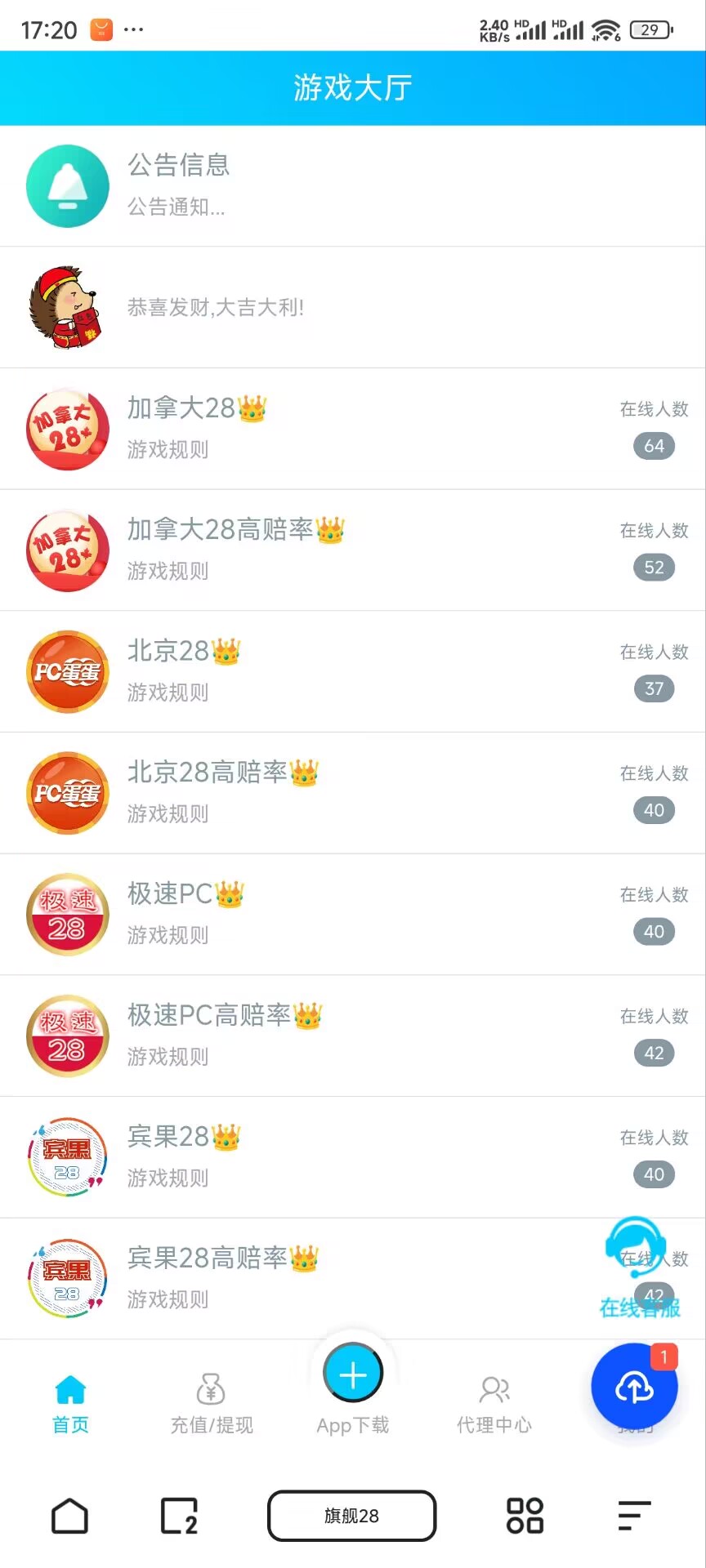Contact 在线客服 online support
This screenshot has width=706, height=1568.
[x=638, y=1267]
